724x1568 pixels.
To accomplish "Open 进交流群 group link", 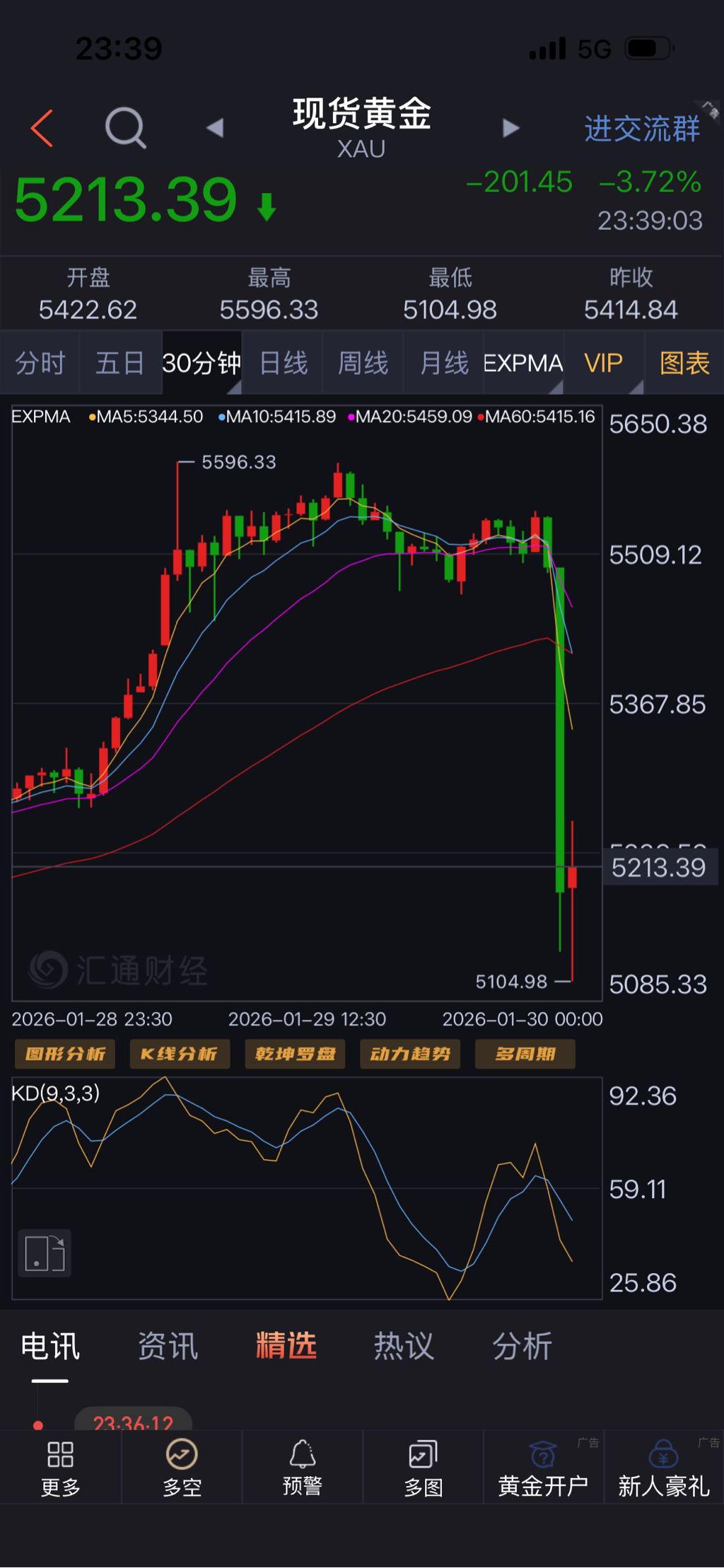I will (x=641, y=129).
